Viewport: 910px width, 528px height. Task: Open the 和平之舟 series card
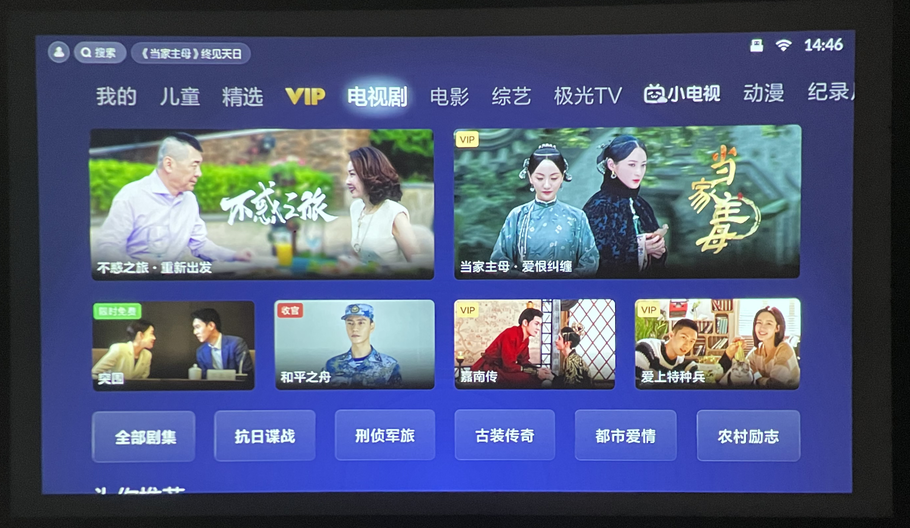click(355, 344)
